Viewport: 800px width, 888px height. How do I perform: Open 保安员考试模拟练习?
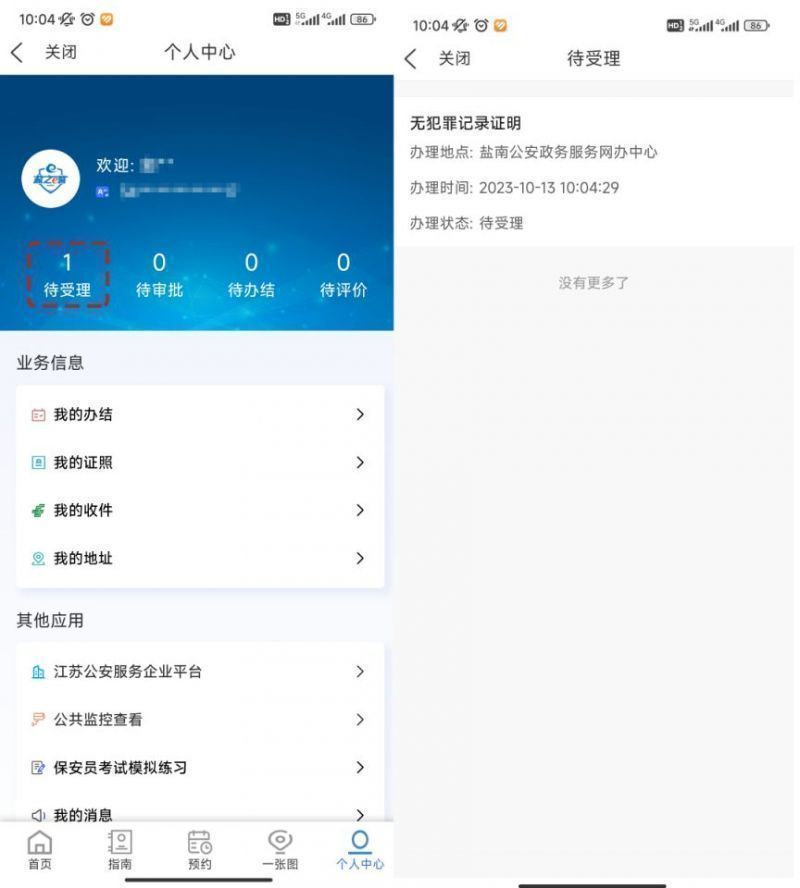[200, 768]
